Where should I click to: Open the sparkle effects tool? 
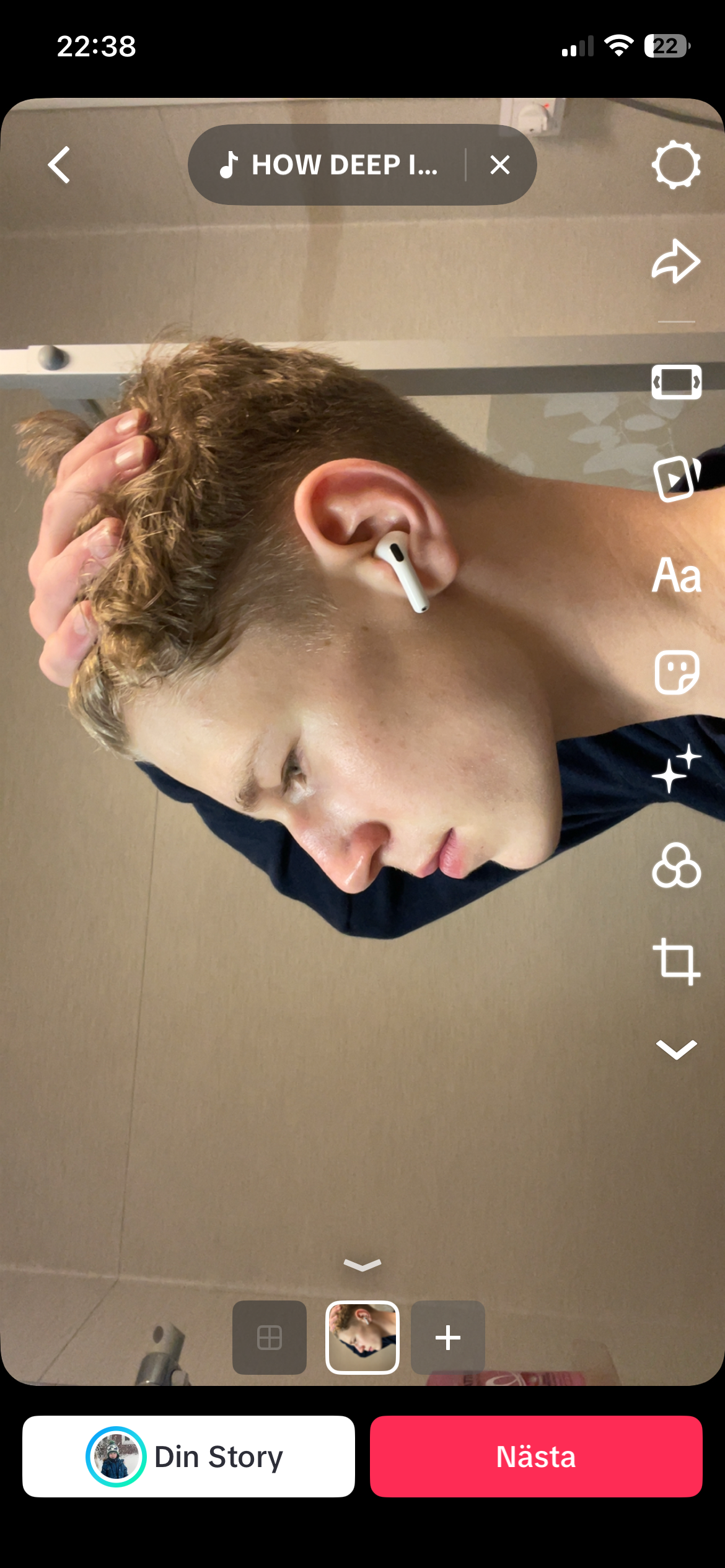coord(676,769)
